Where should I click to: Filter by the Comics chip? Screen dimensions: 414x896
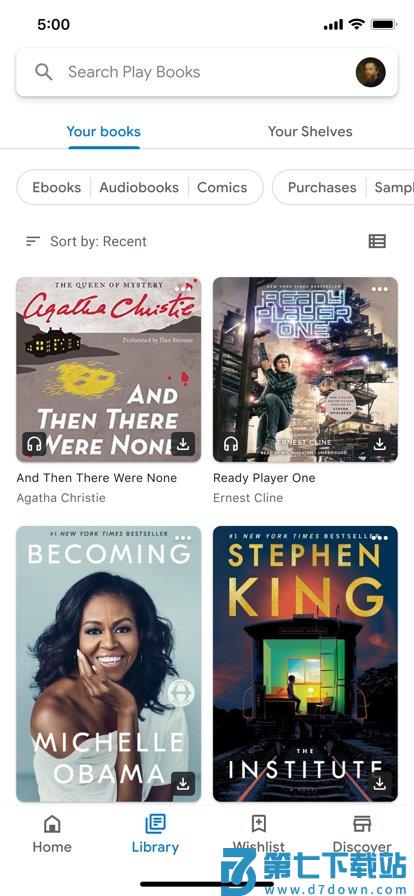click(x=222, y=187)
